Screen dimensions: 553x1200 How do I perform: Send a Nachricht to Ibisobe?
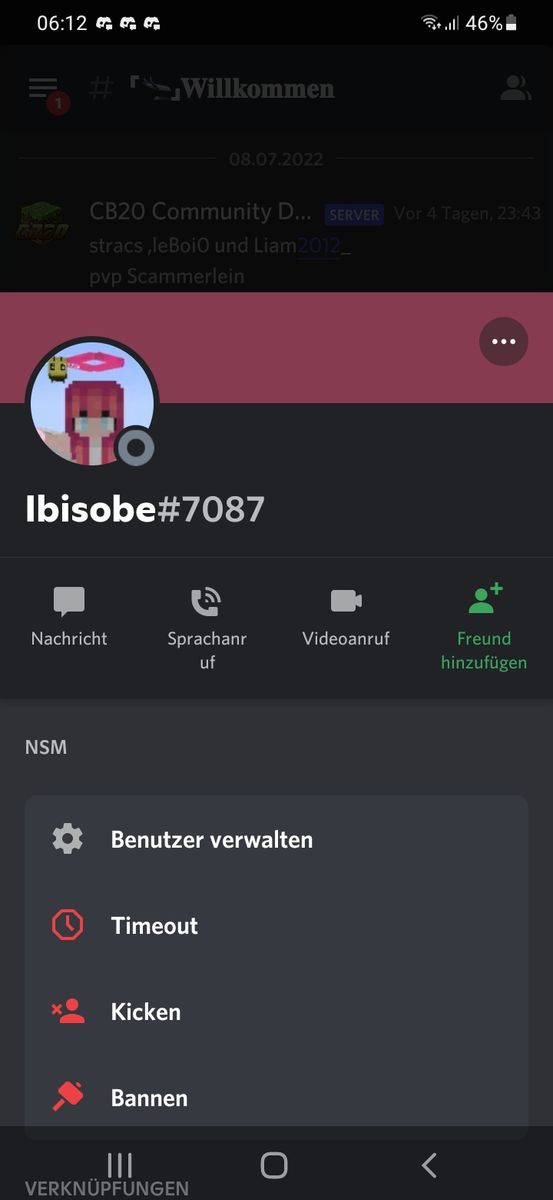[x=69, y=617]
